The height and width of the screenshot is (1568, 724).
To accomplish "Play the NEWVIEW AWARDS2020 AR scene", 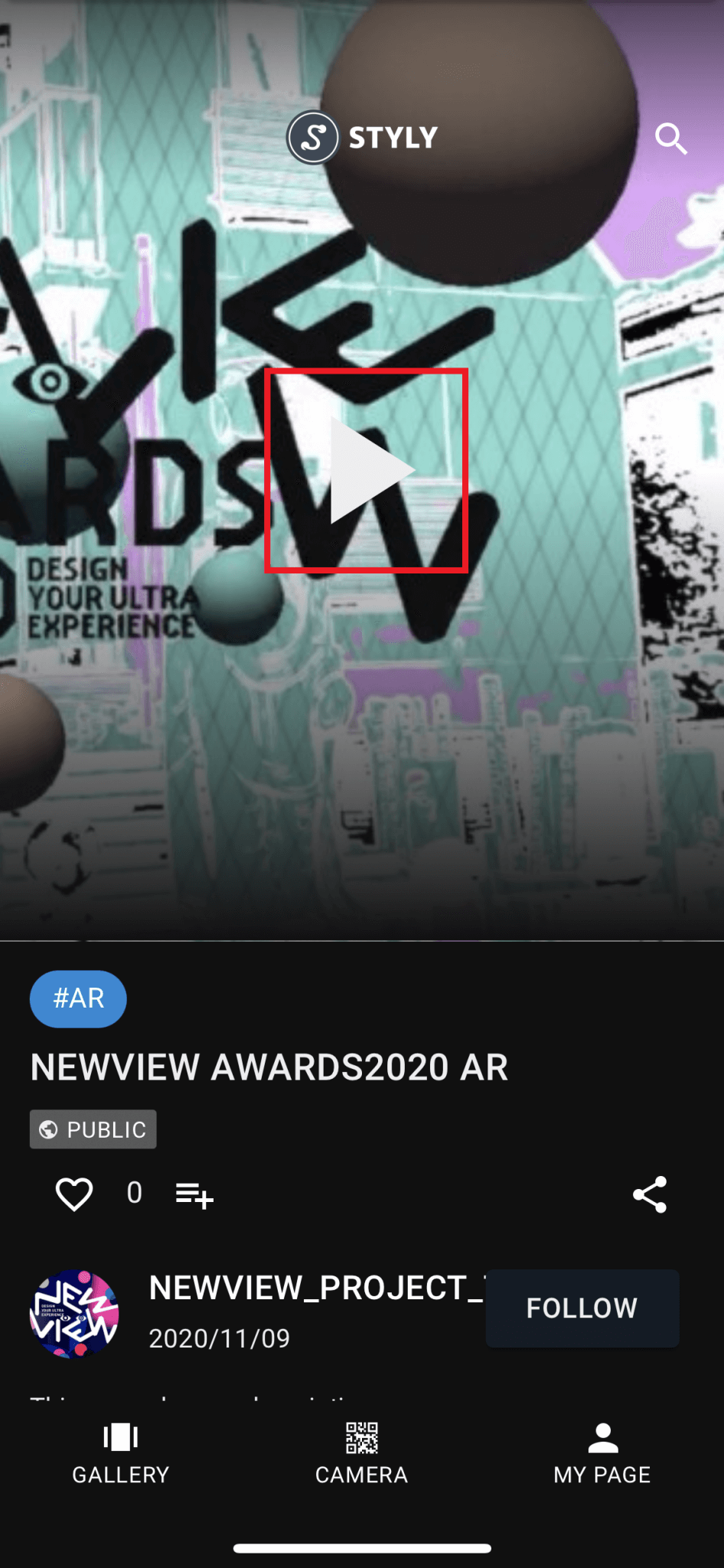I will (x=367, y=470).
